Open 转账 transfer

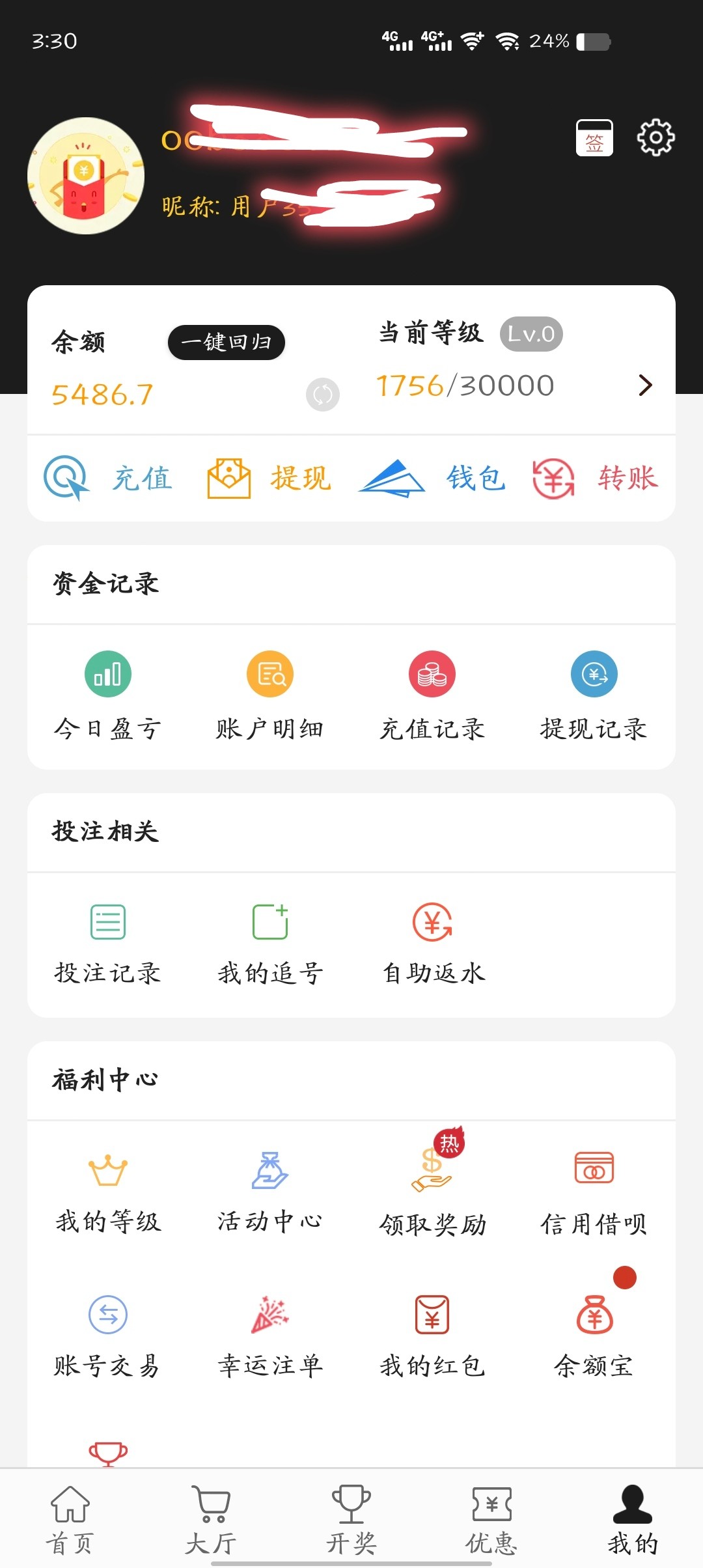click(595, 479)
